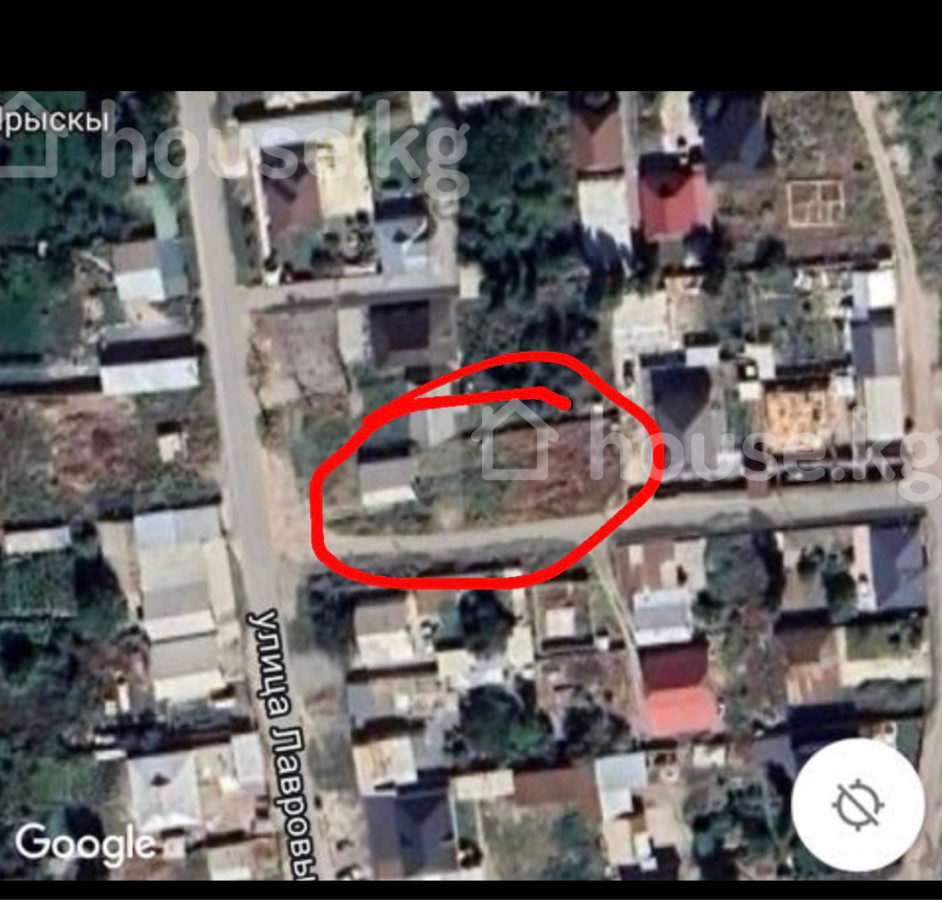The image size is (942, 900).
Task: Tap the my-location button
Action: (x=857, y=804)
